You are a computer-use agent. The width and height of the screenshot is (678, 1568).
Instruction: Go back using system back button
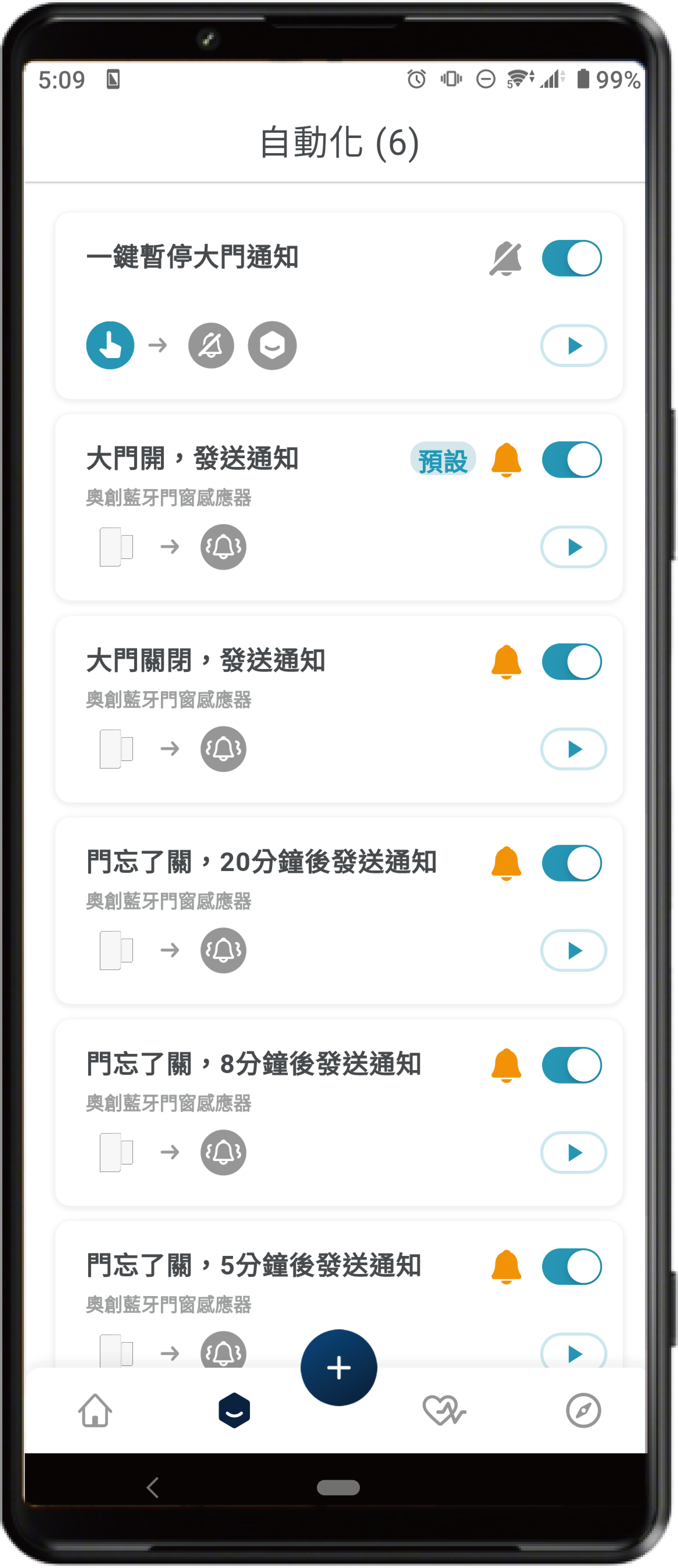[x=153, y=1488]
